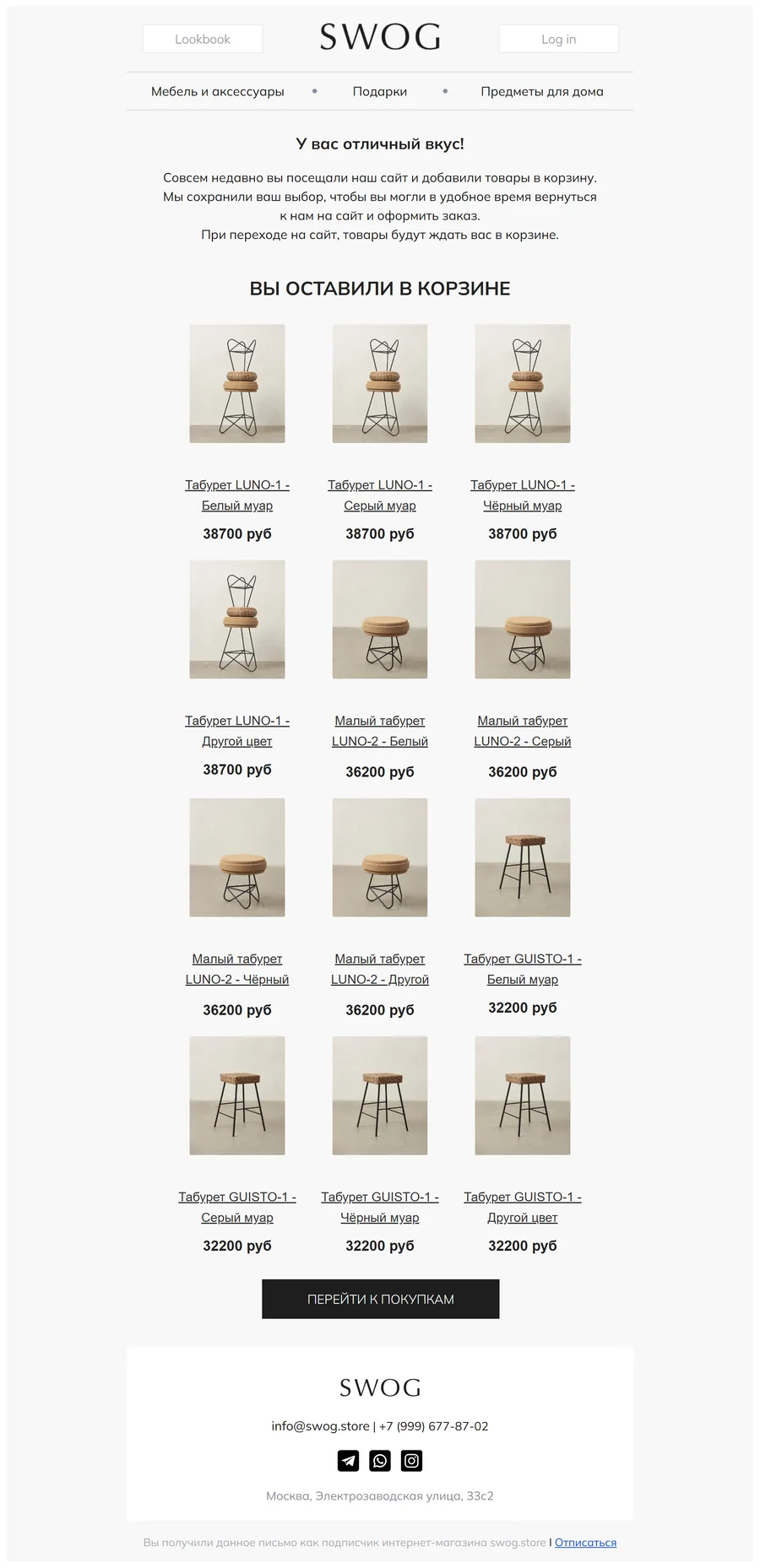
Task: View Малый табурет LUNO-2 - Белый
Action: (380, 731)
